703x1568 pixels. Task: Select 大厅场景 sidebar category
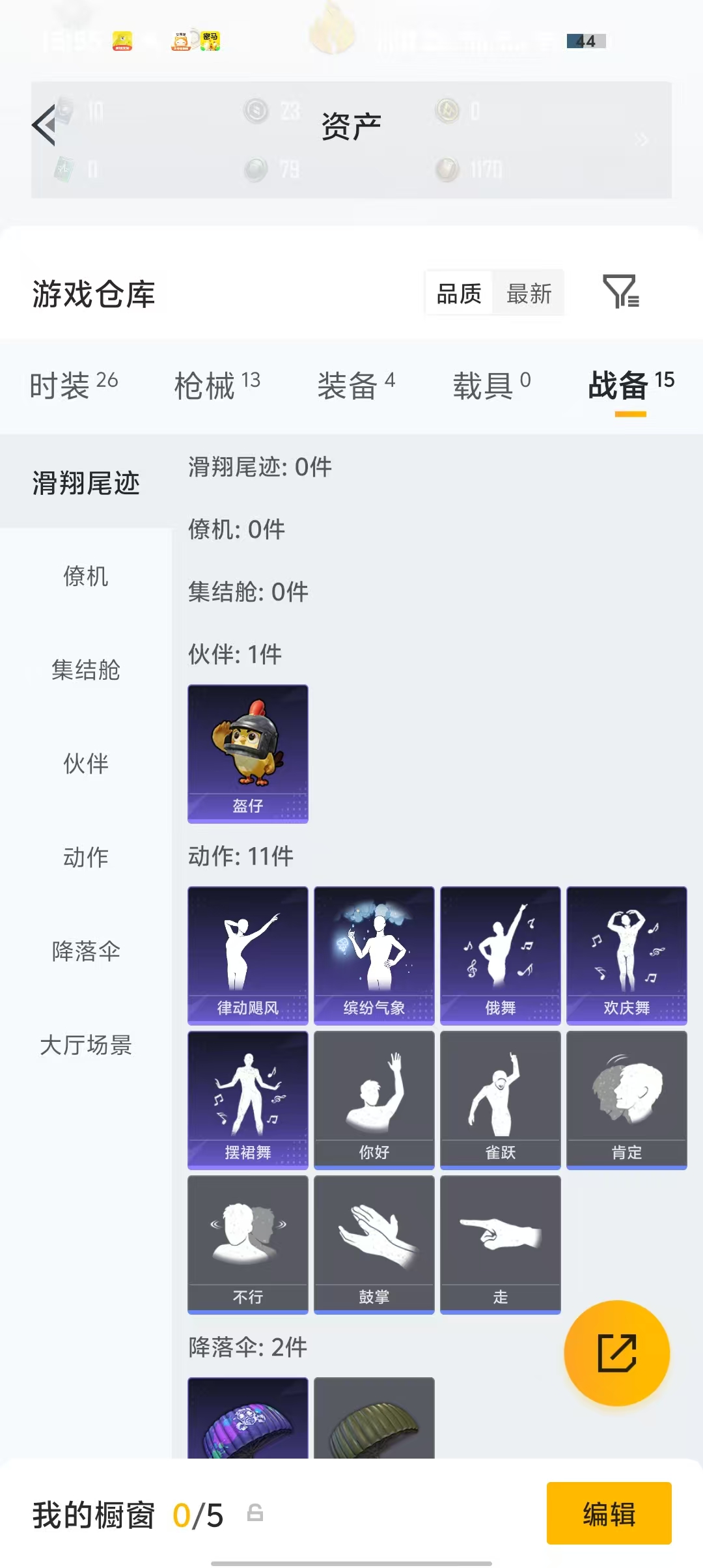coord(85,1044)
